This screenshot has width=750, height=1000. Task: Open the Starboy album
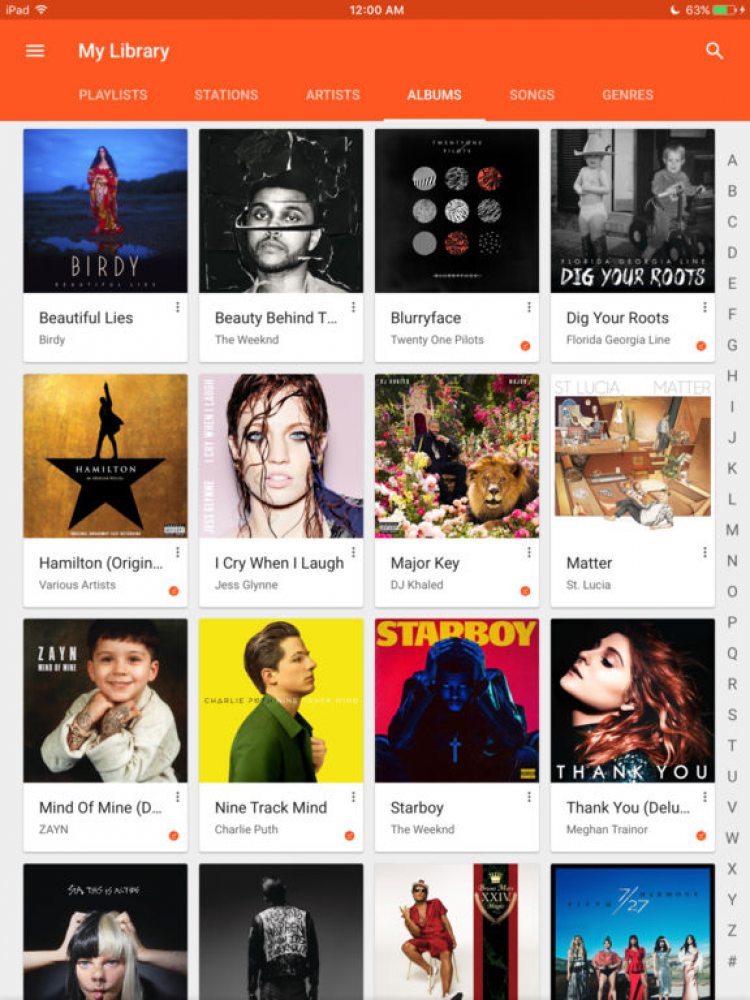pos(457,700)
